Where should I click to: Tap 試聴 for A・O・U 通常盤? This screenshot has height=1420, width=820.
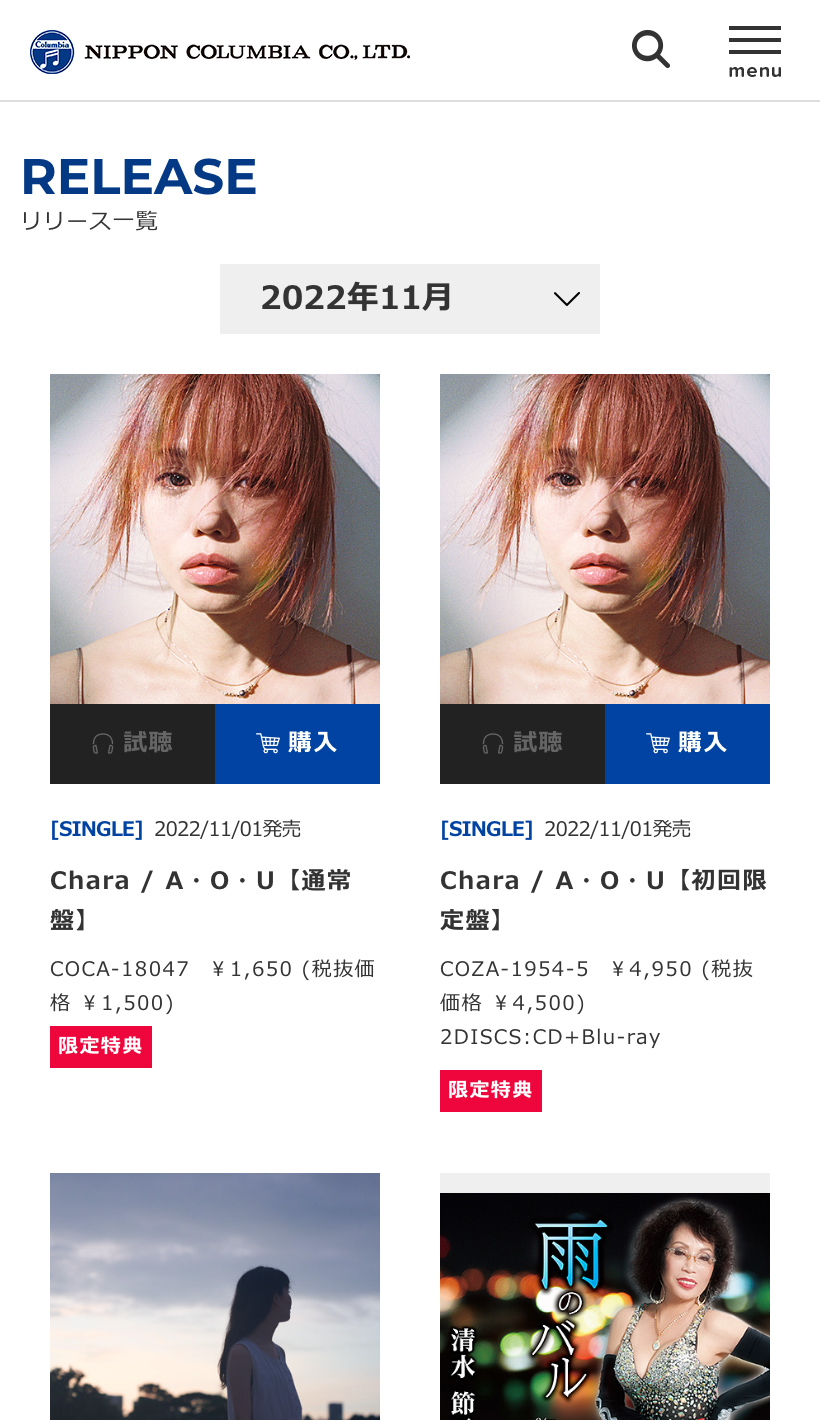132,743
